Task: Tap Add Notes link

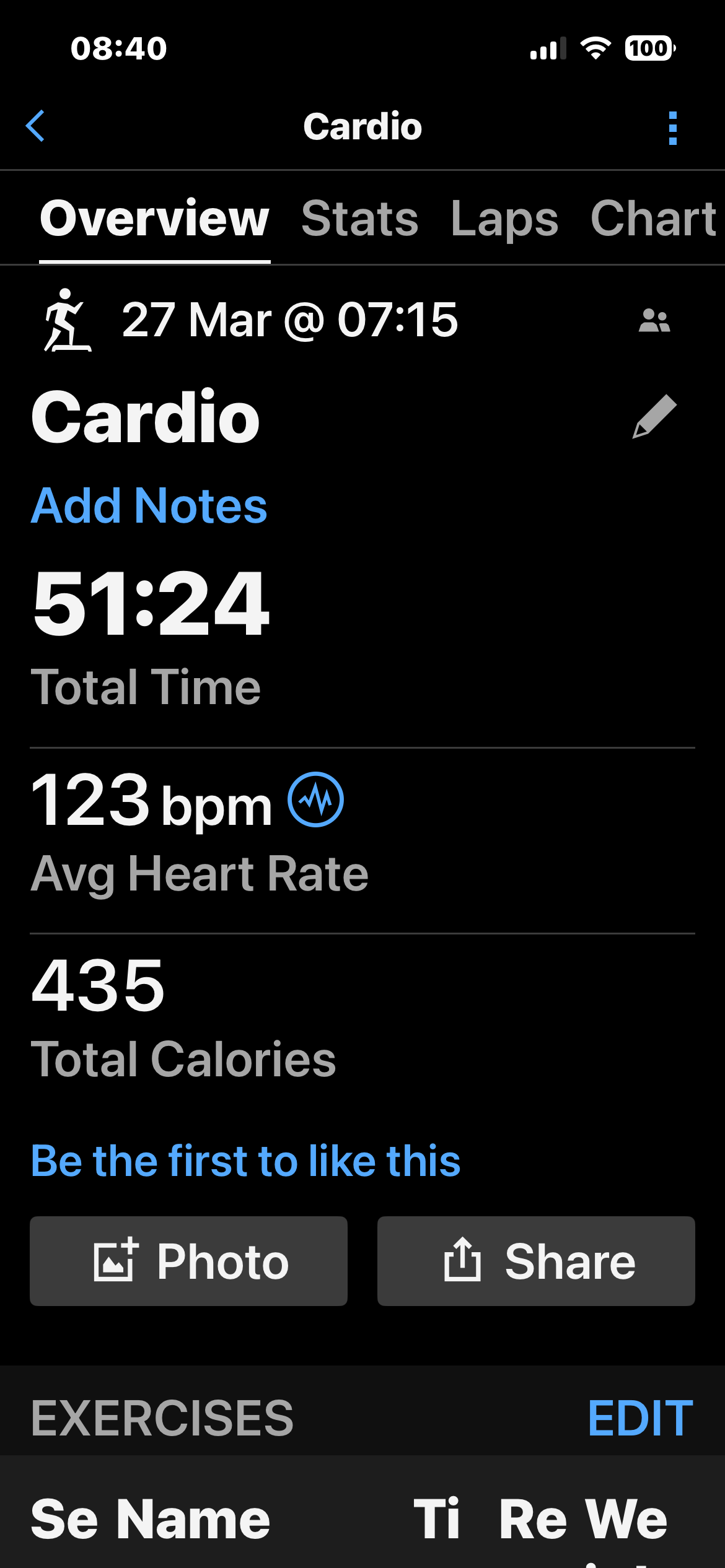Action: coord(149,506)
